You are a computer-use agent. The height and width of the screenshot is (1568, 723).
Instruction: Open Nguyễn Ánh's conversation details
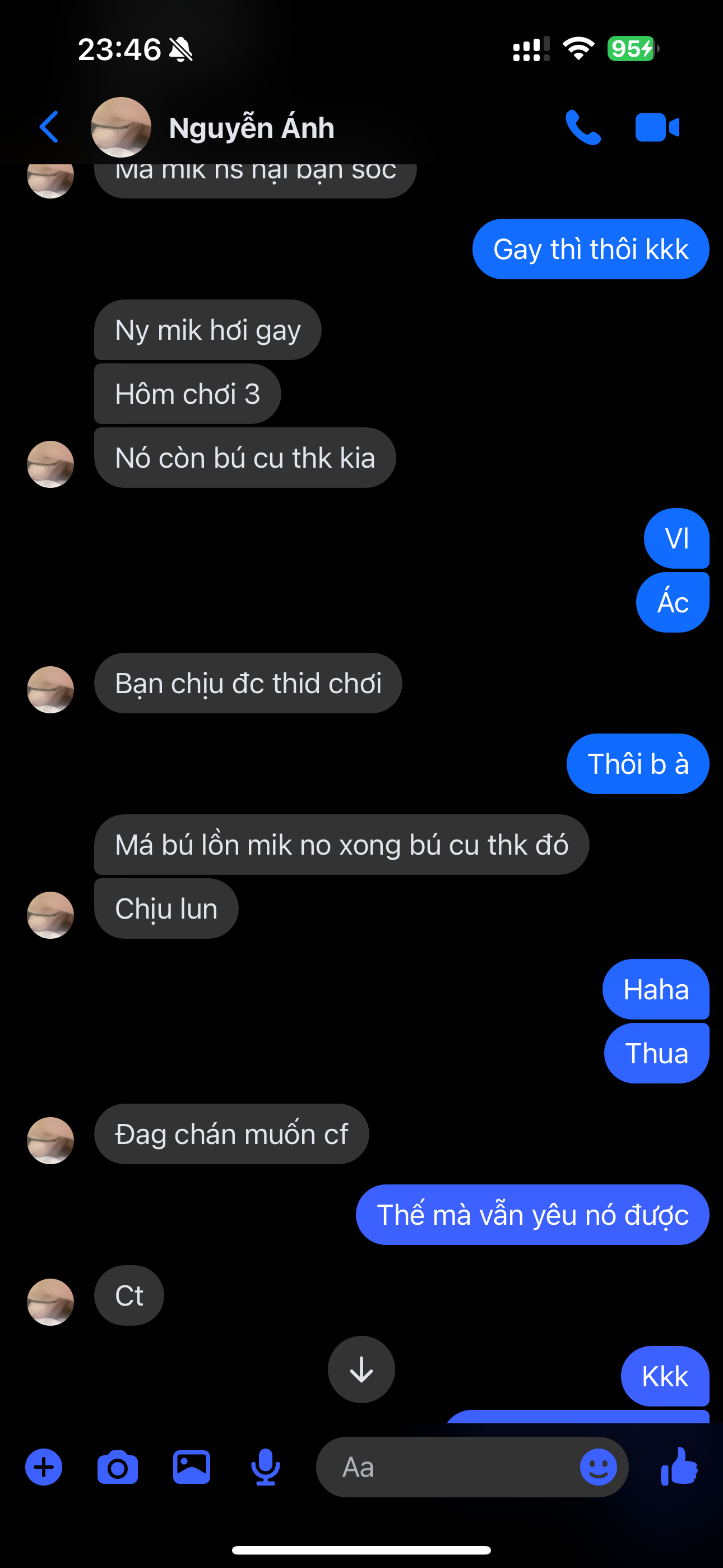251,128
